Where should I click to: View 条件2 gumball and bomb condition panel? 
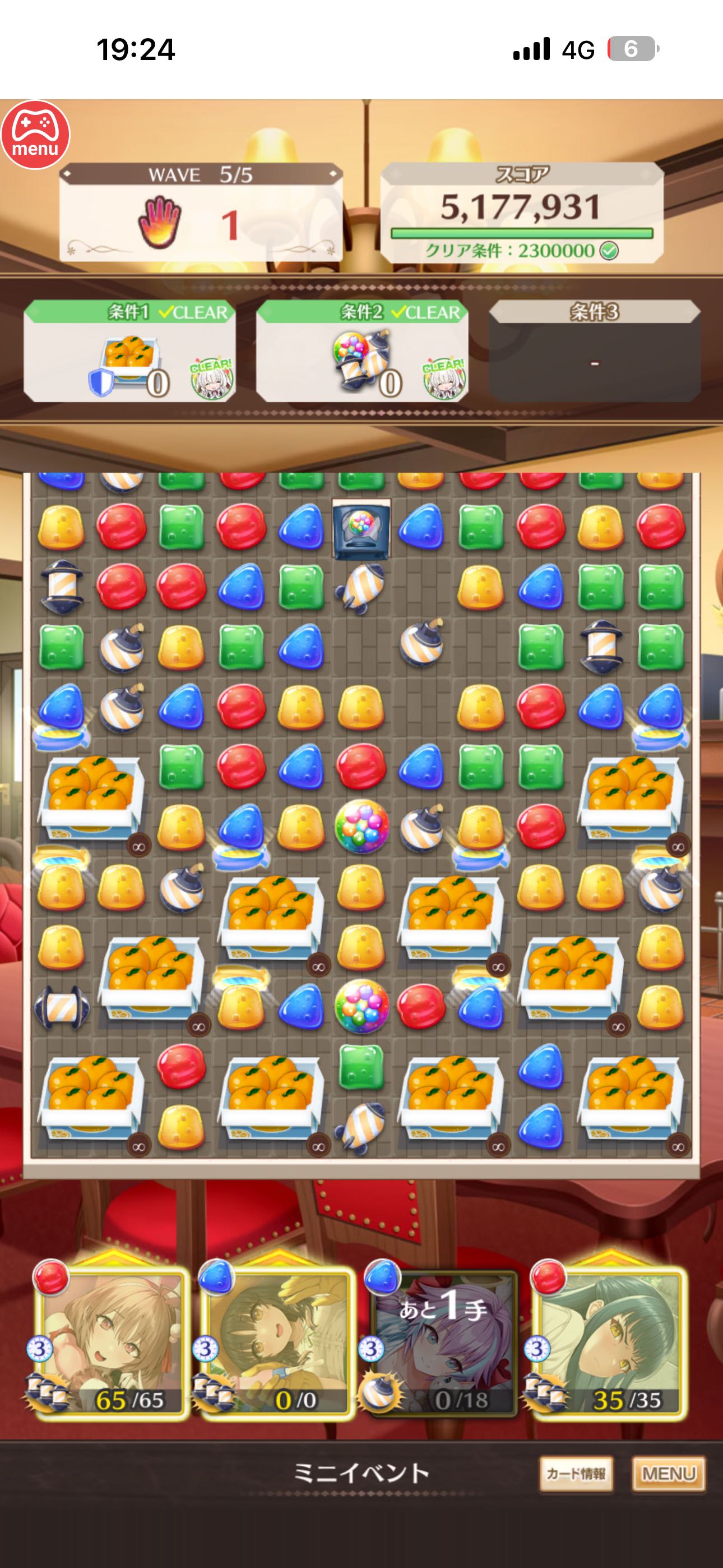coord(362,351)
